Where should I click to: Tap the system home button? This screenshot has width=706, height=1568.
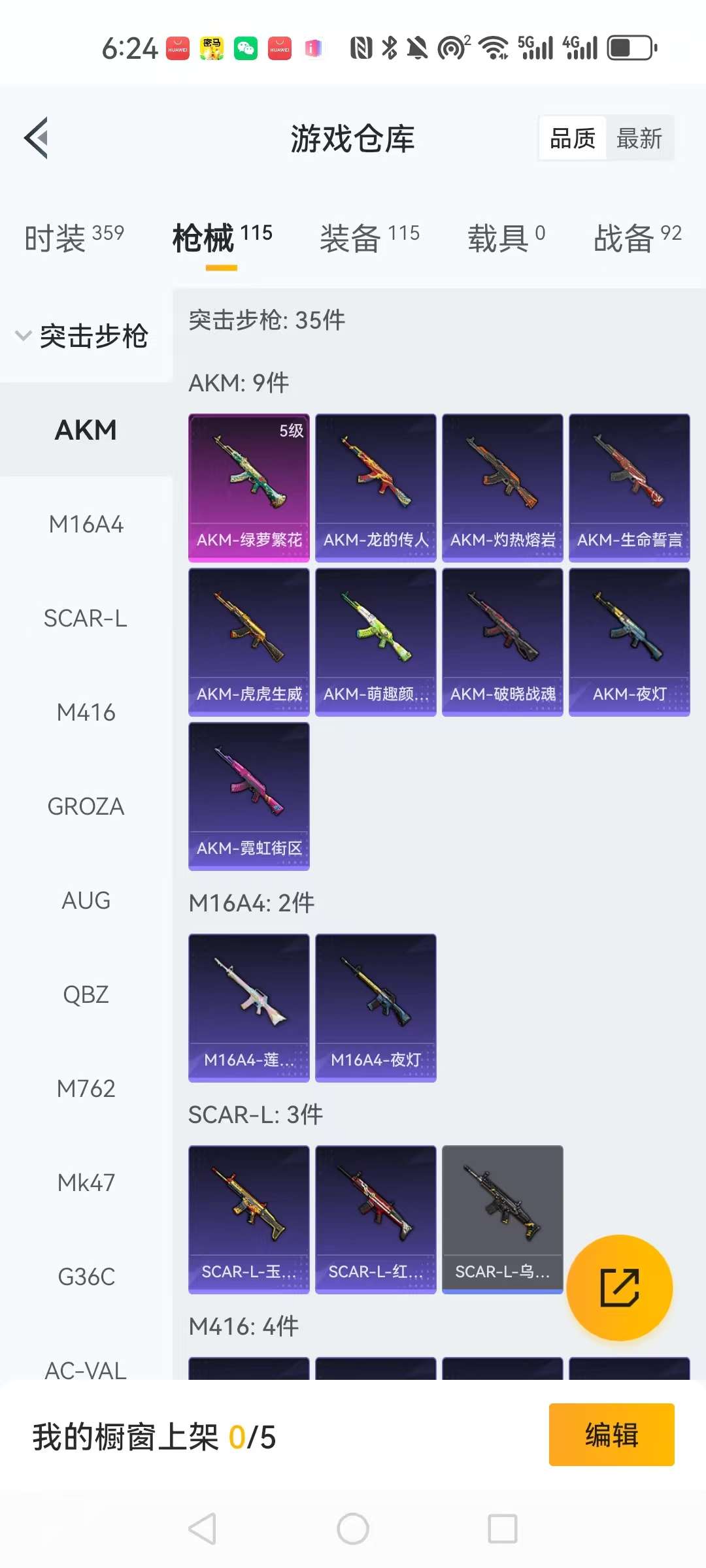pos(353,1529)
